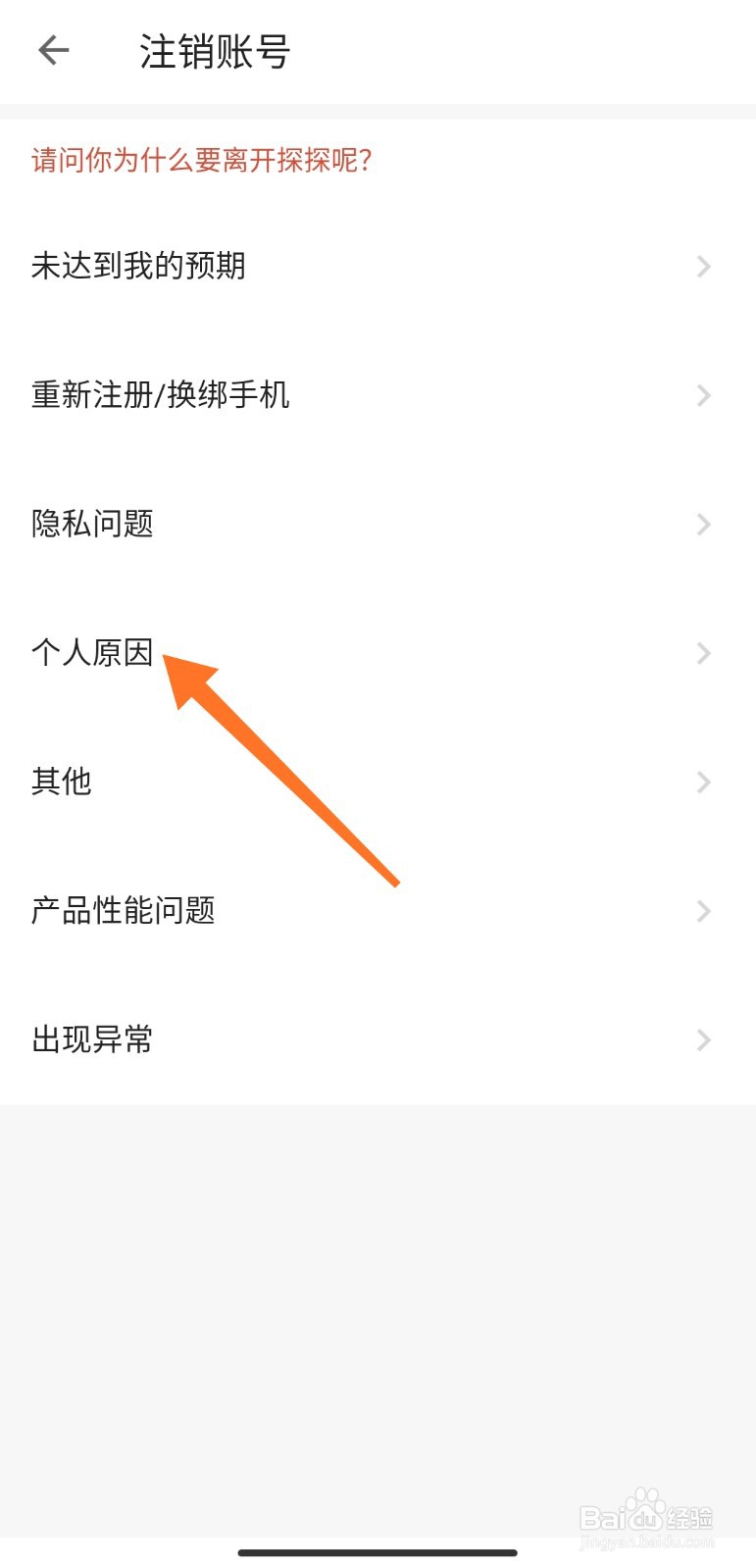Expand the chevron beside 重新注册/换绑手机
The image size is (756, 1568).
(x=702, y=395)
